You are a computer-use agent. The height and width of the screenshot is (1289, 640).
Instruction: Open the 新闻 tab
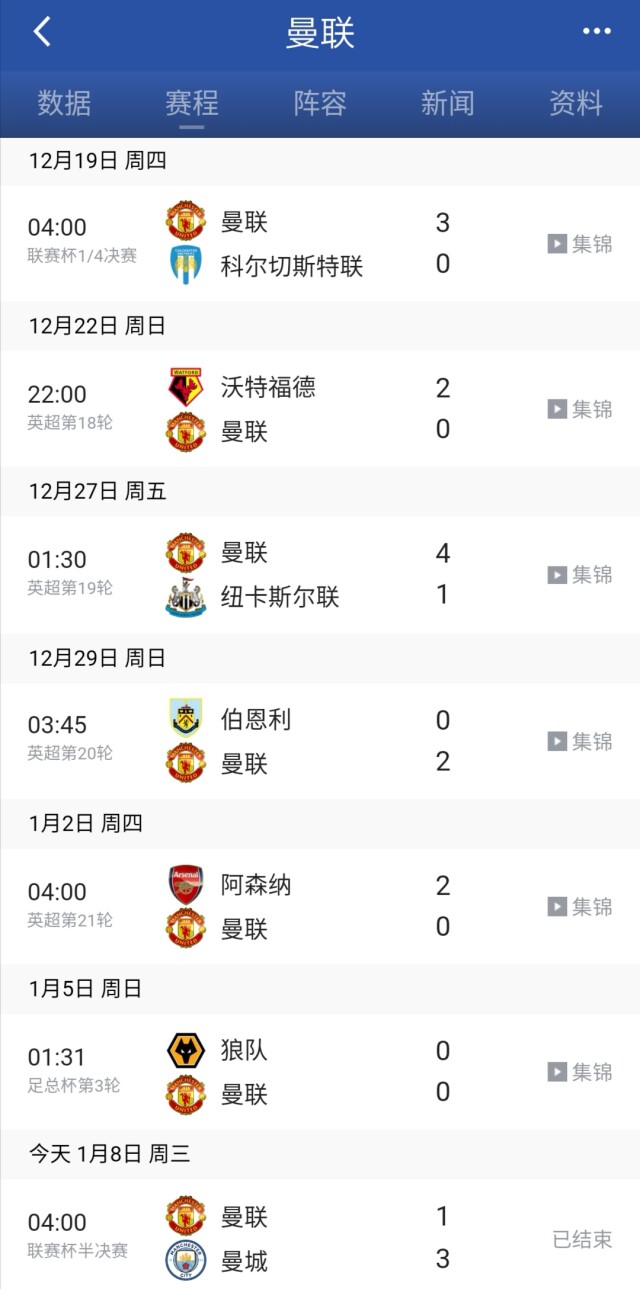(x=447, y=103)
